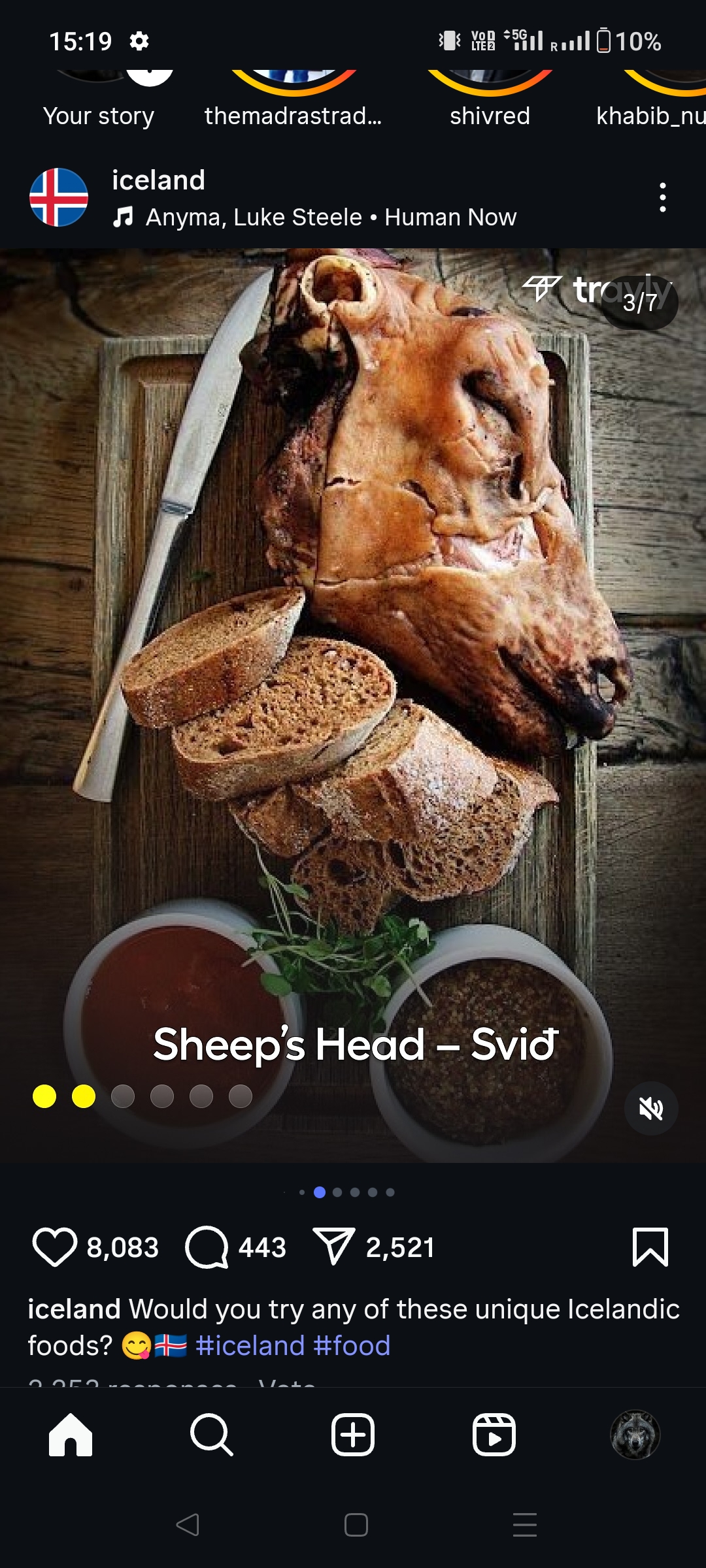
Task: Tap the #iceland hashtag
Action: pos(250,1346)
